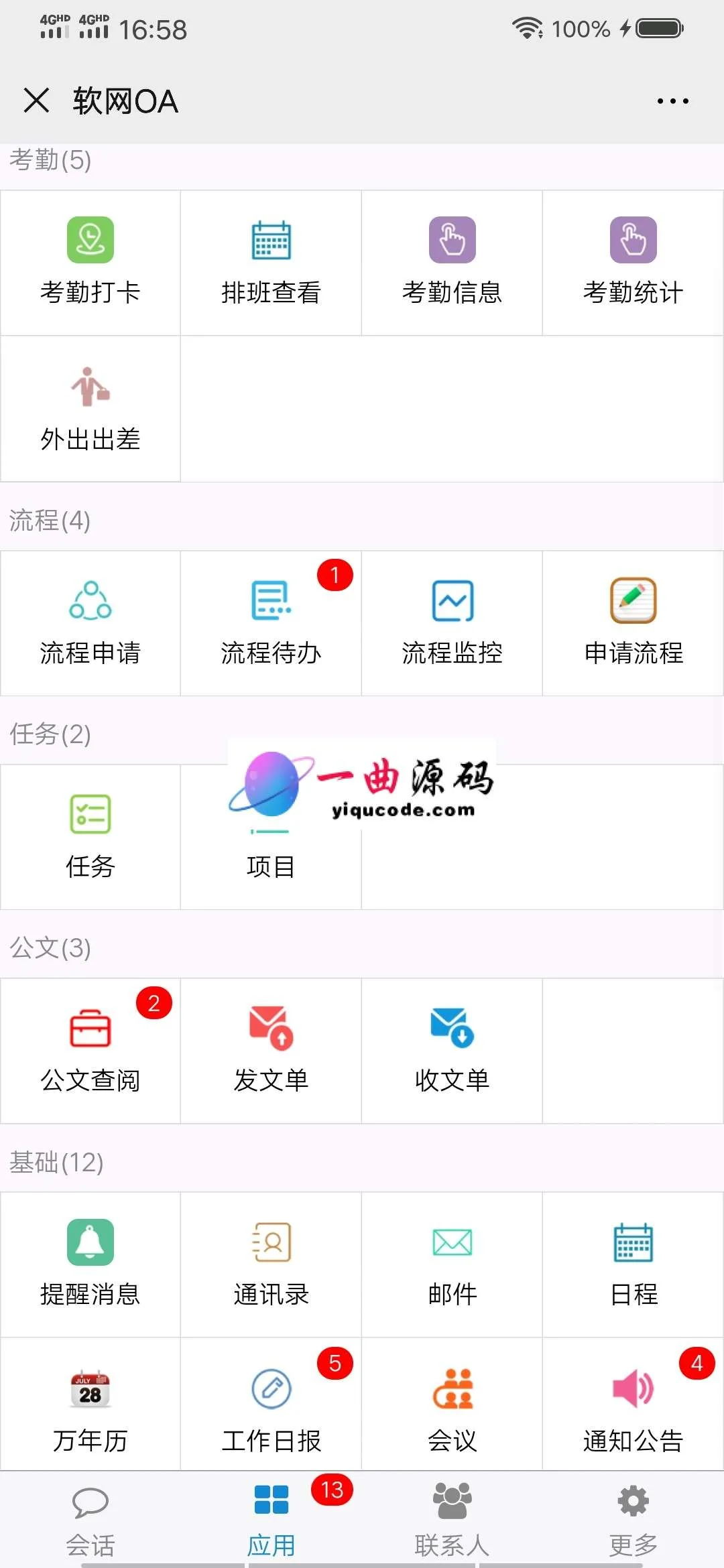
Task: Open 考勤信息 attendance info
Action: (452, 263)
